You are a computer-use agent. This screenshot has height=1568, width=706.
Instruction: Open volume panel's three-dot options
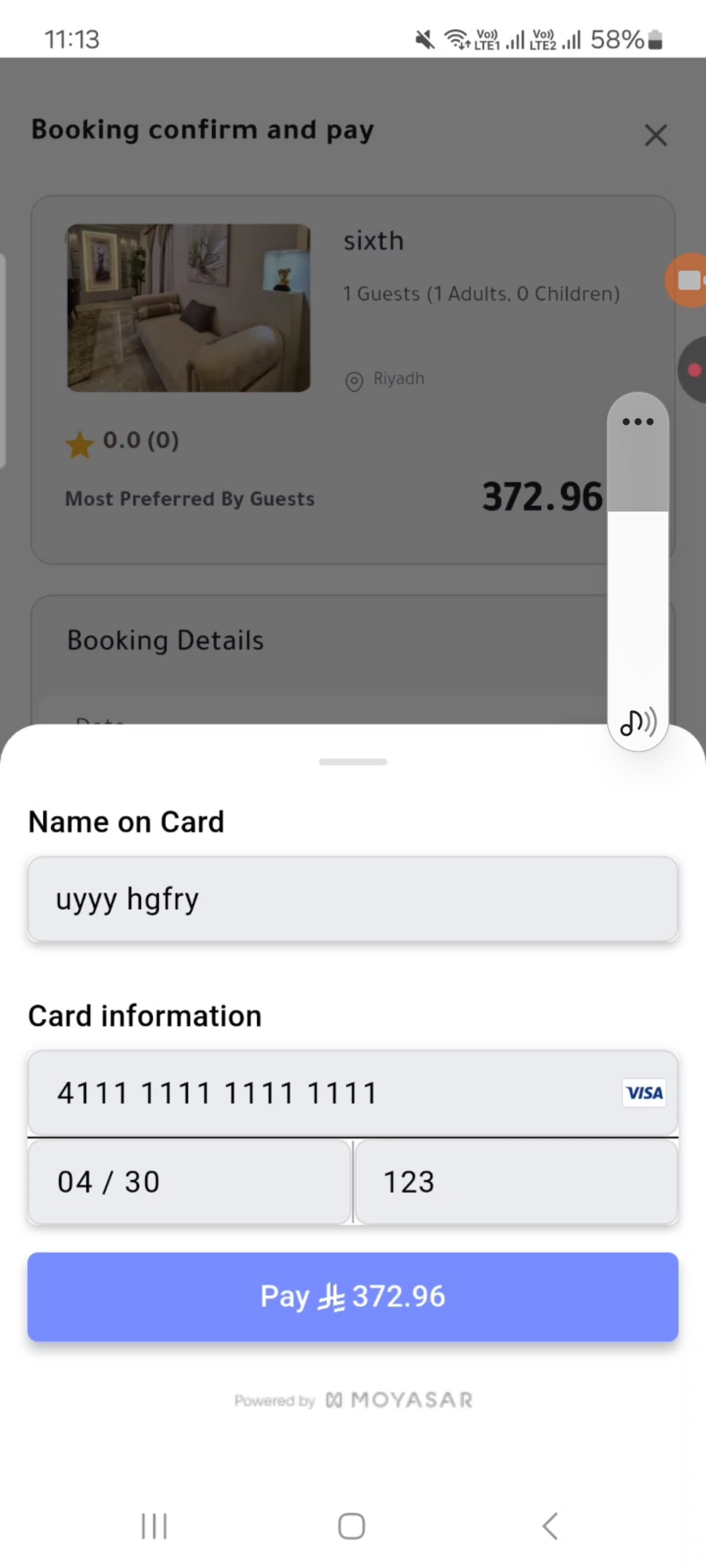(x=638, y=421)
